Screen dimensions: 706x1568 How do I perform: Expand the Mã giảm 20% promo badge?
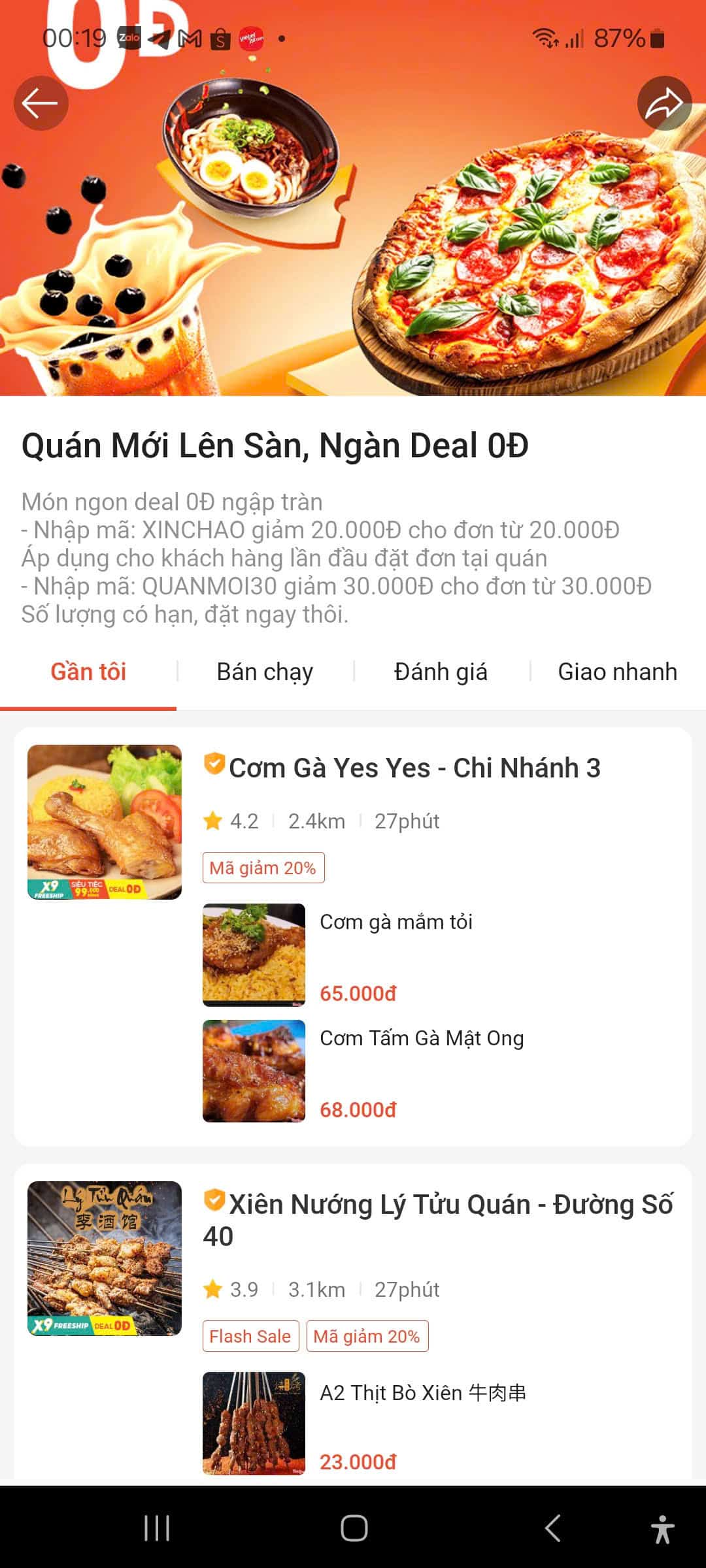click(x=263, y=869)
